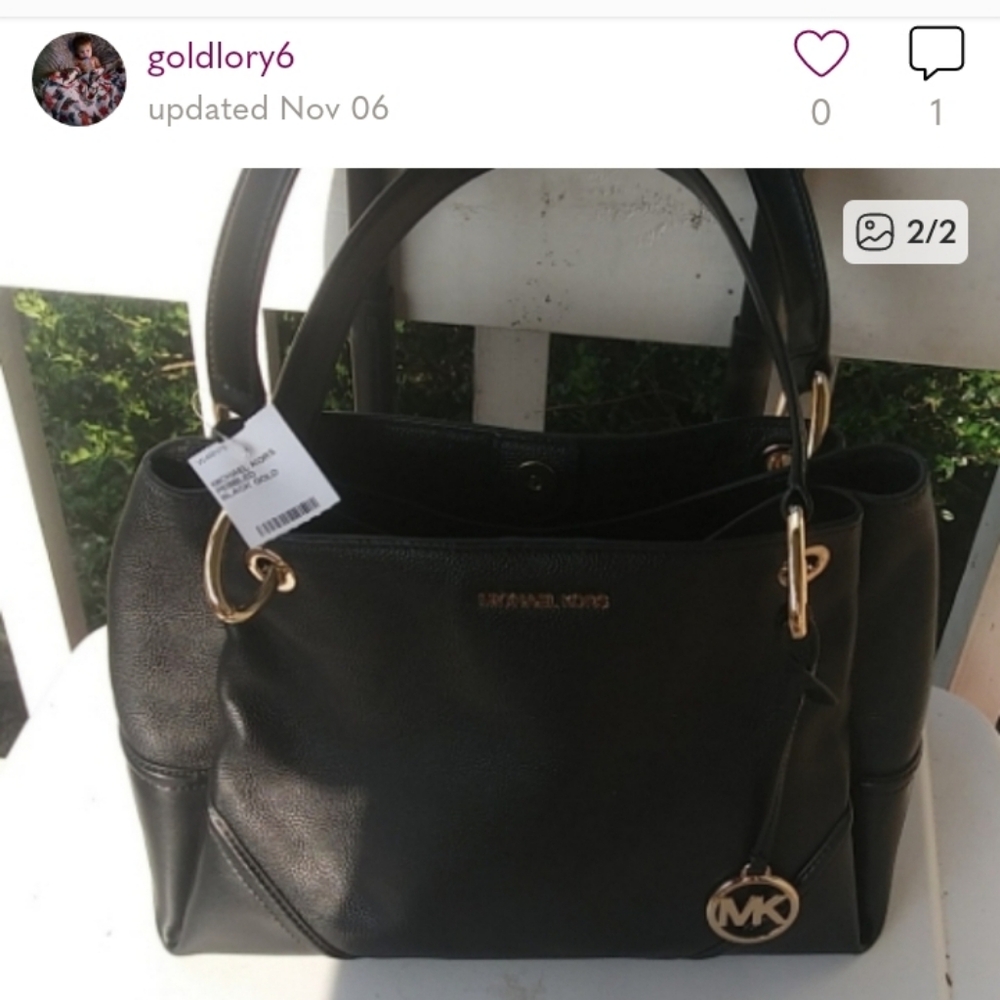Image resolution: width=1000 pixels, height=1000 pixels.
Task: Open goldlory6's profile picture
Action: pyautogui.click(x=79, y=79)
